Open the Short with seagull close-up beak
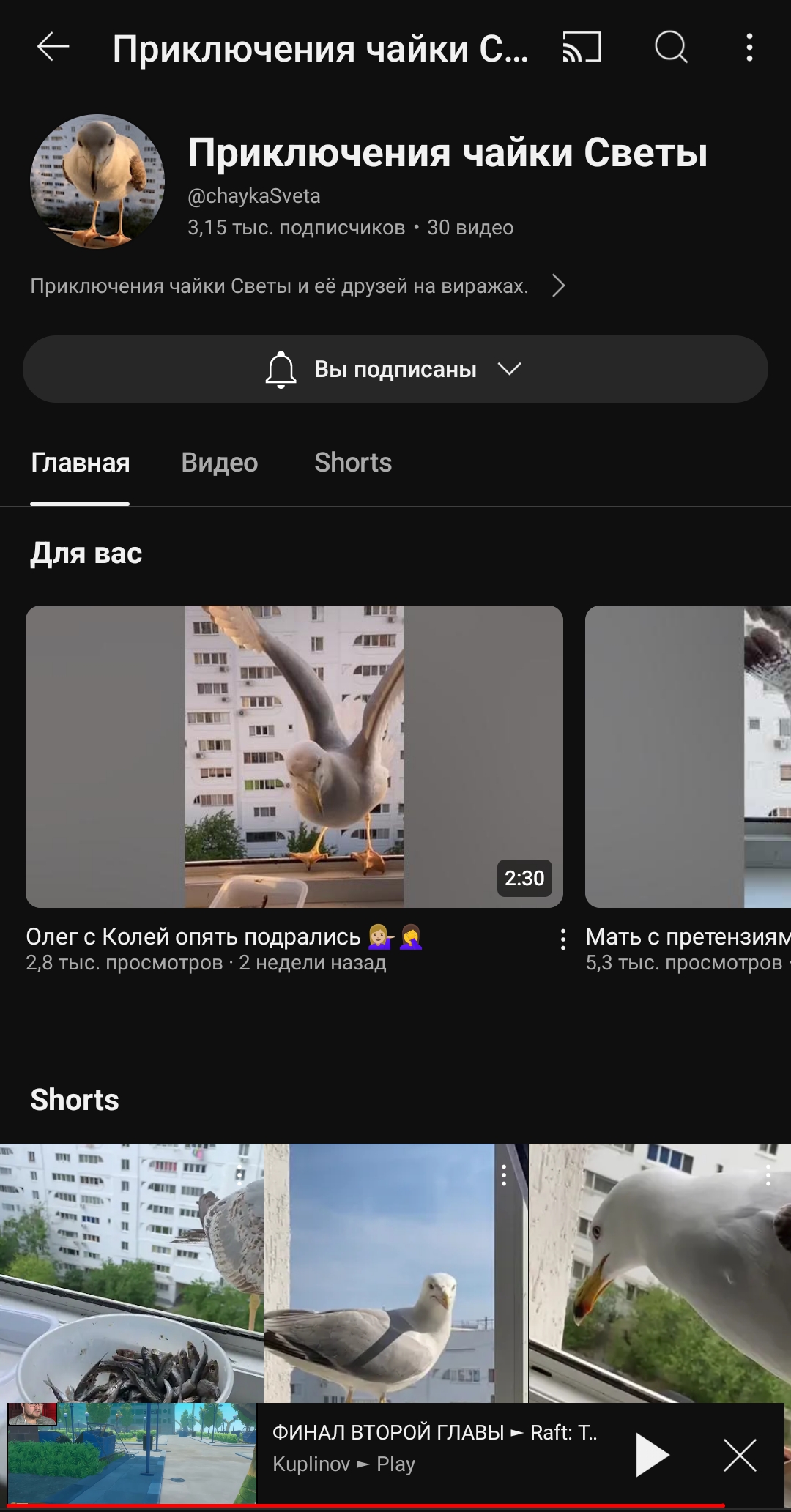Screen dimensions: 791x1512 click(x=659, y=1274)
